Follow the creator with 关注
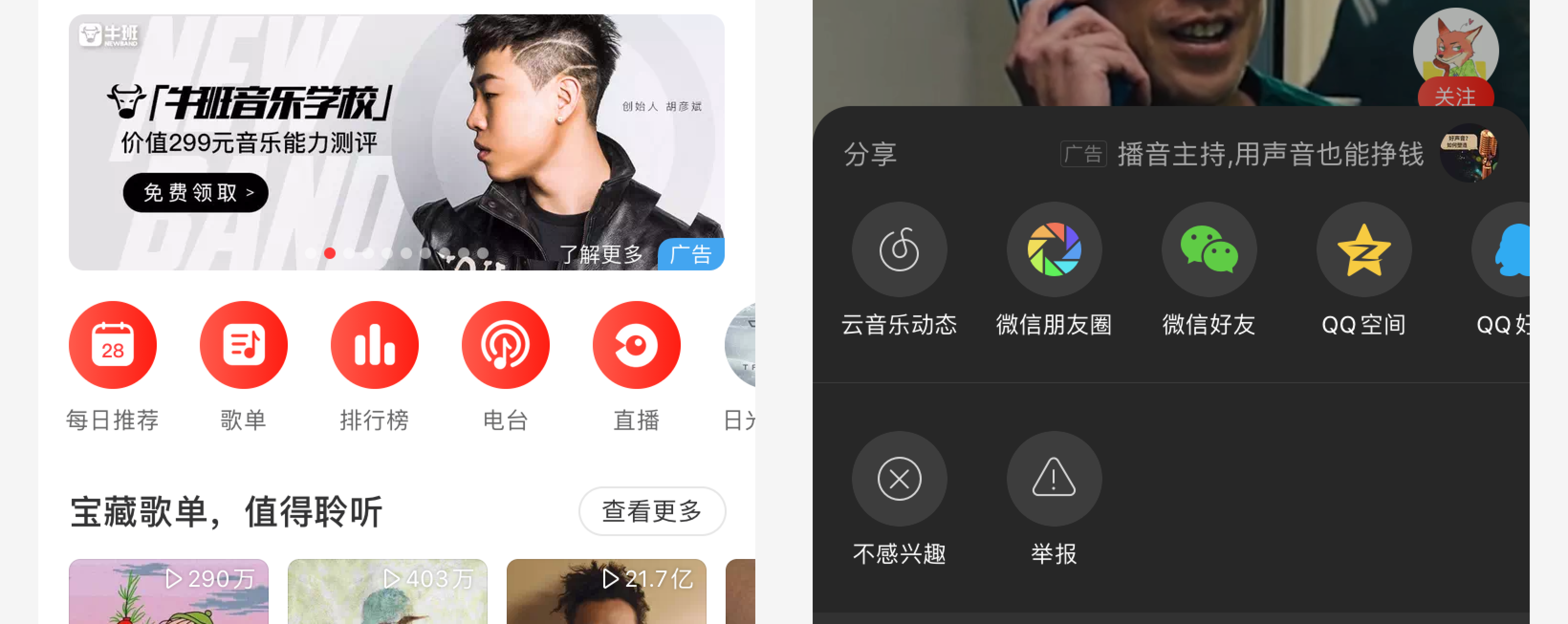 (1455, 96)
